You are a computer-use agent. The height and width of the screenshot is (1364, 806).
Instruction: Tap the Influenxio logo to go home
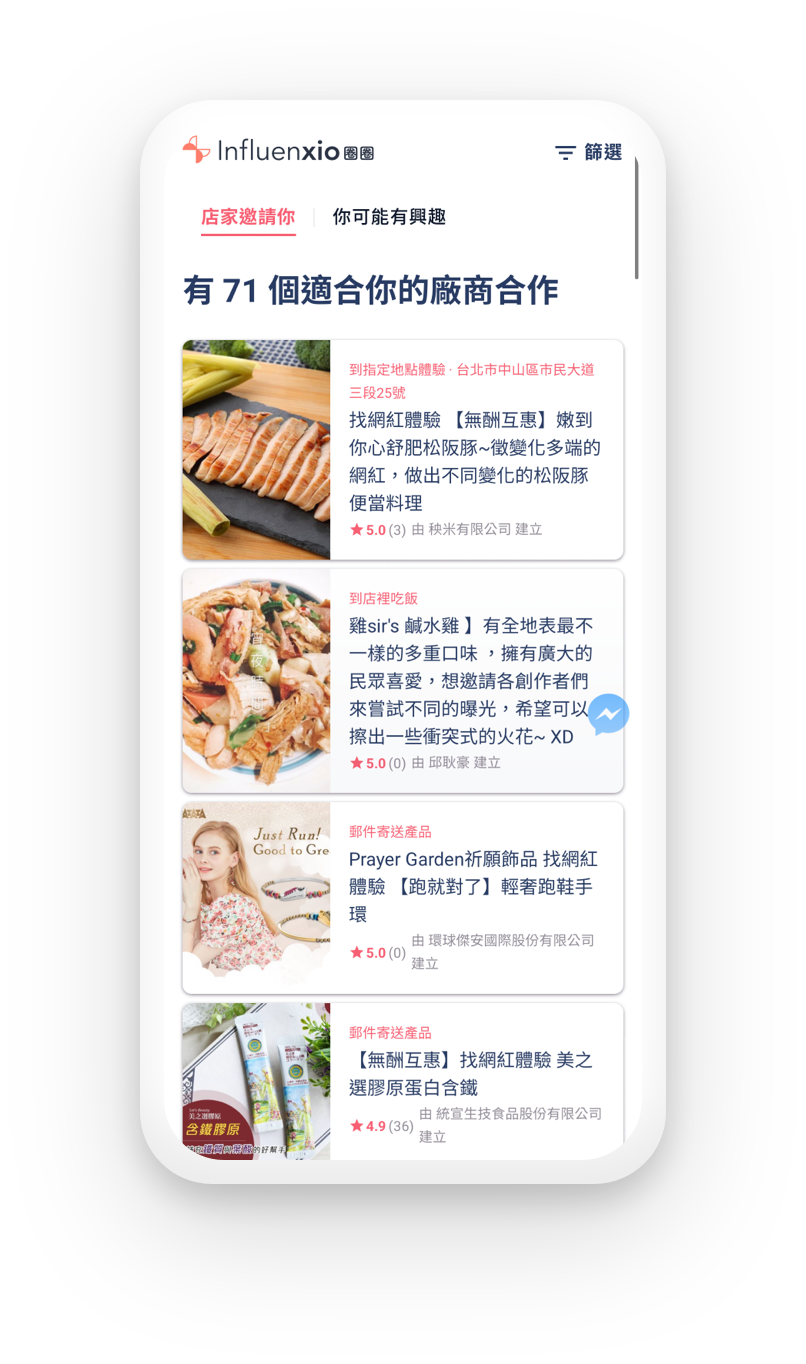click(x=278, y=151)
